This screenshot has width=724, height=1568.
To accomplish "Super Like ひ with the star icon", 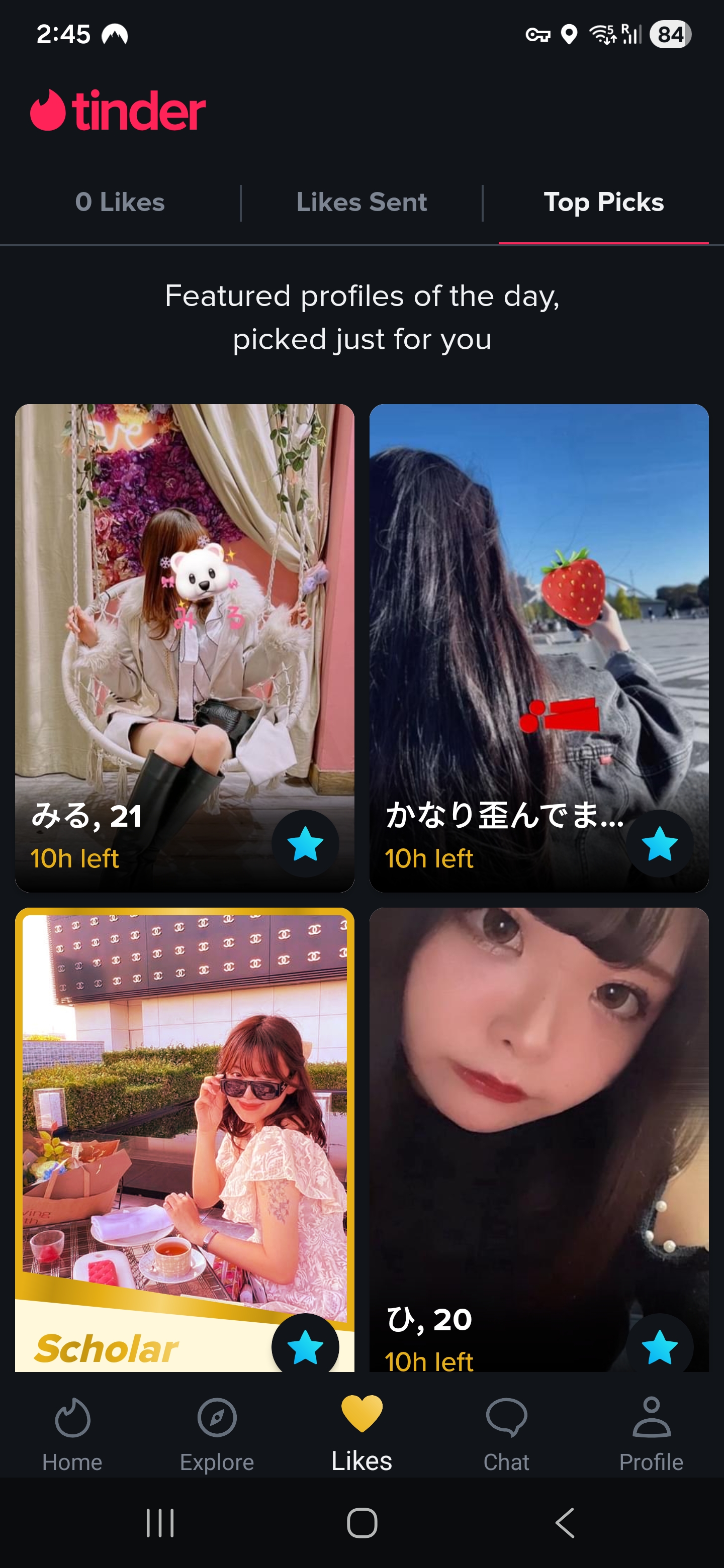I will tap(660, 1346).
